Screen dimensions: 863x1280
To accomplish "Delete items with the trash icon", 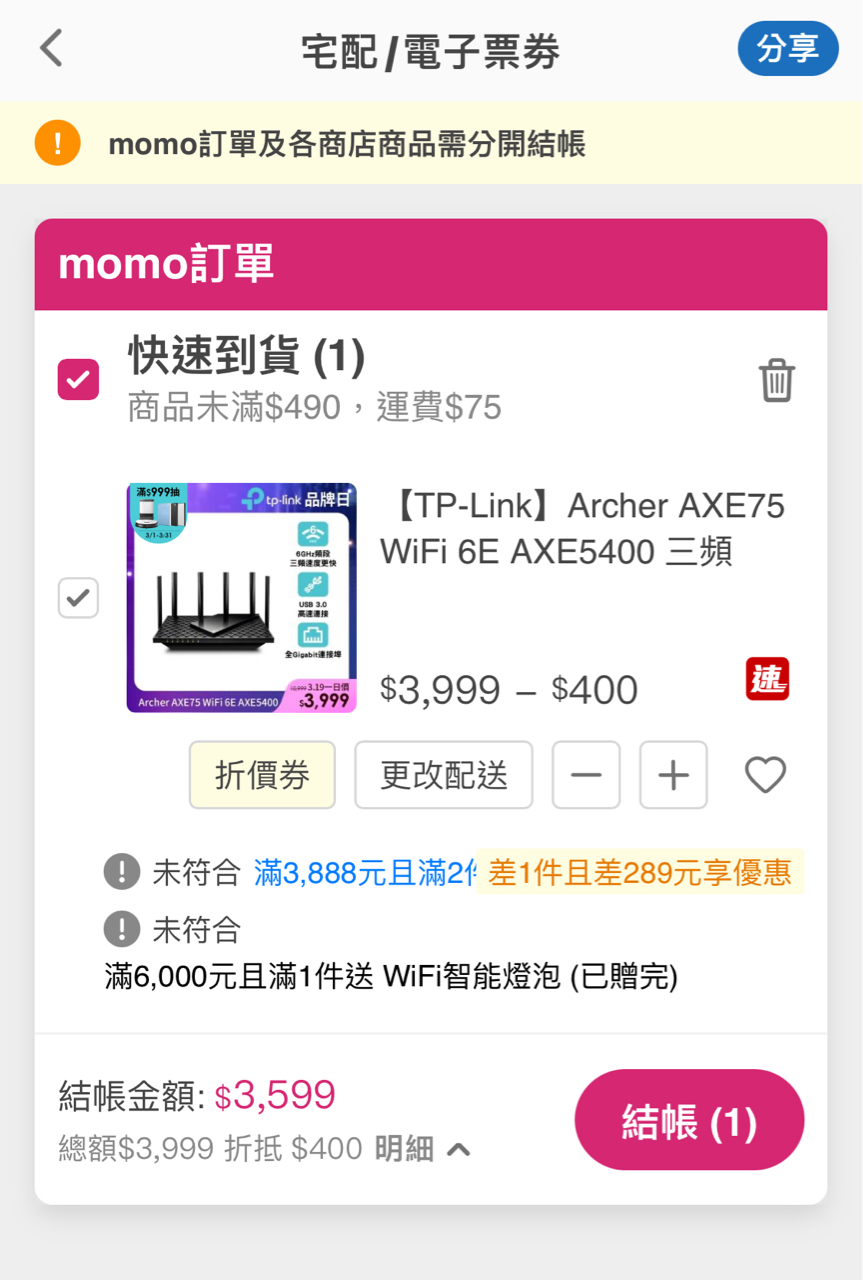I will [776, 381].
